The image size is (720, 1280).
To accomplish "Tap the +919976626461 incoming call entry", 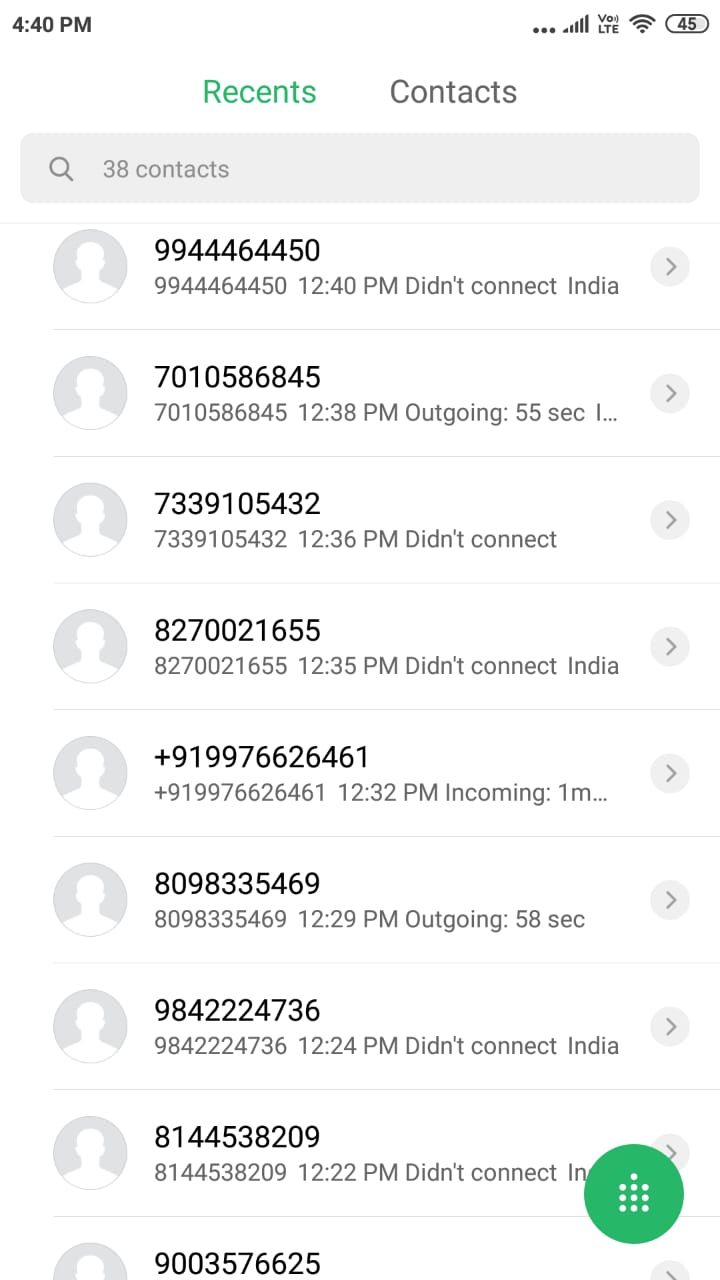I will [360, 773].
